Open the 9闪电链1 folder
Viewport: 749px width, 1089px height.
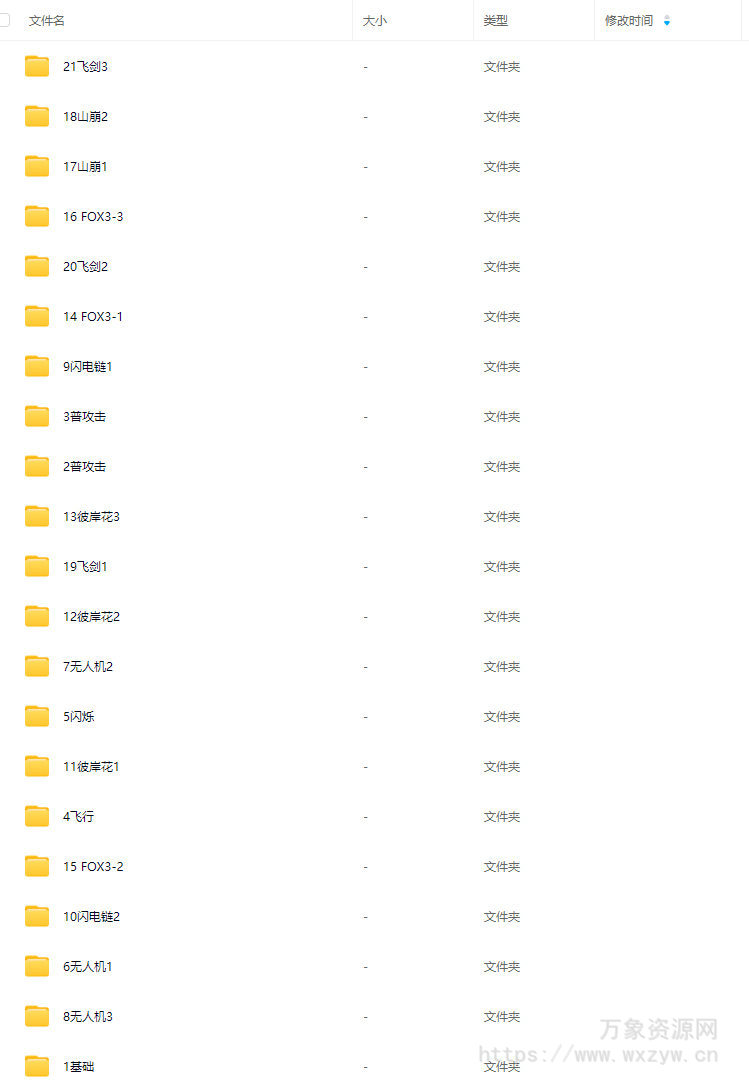(x=87, y=367)
